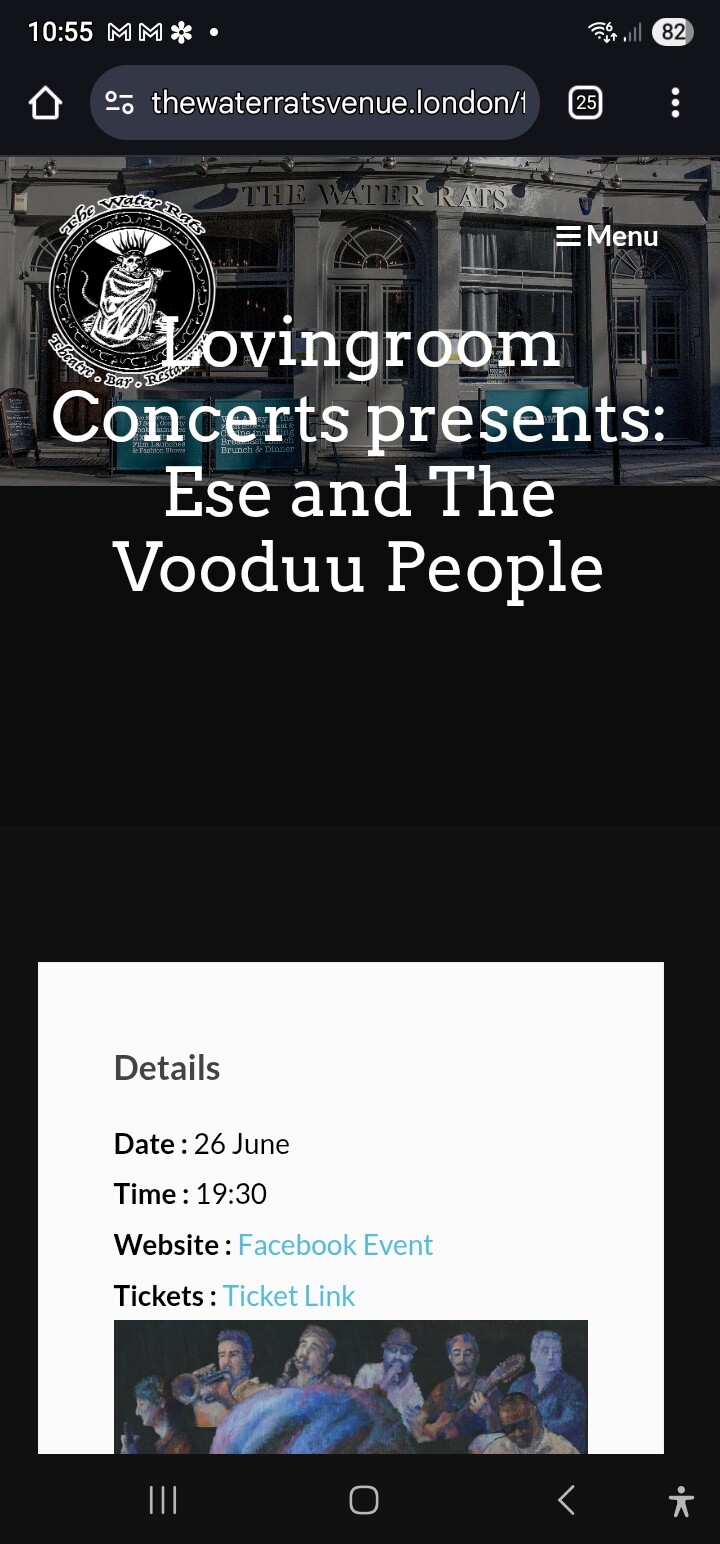Open the browser overflow menu
This screenshot has width=720, height=1544.
pos(675,102)
